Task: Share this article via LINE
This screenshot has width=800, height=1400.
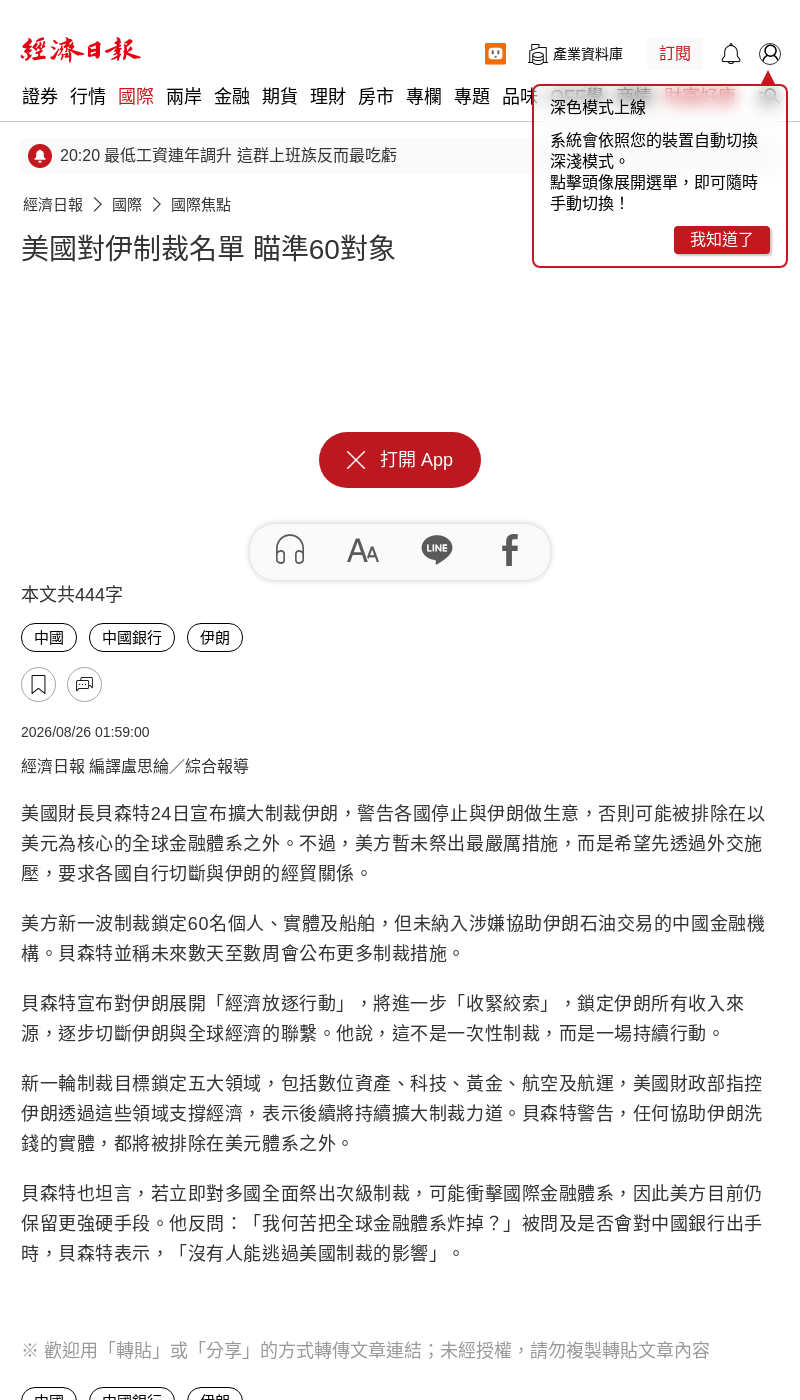Action: [437, 550]
